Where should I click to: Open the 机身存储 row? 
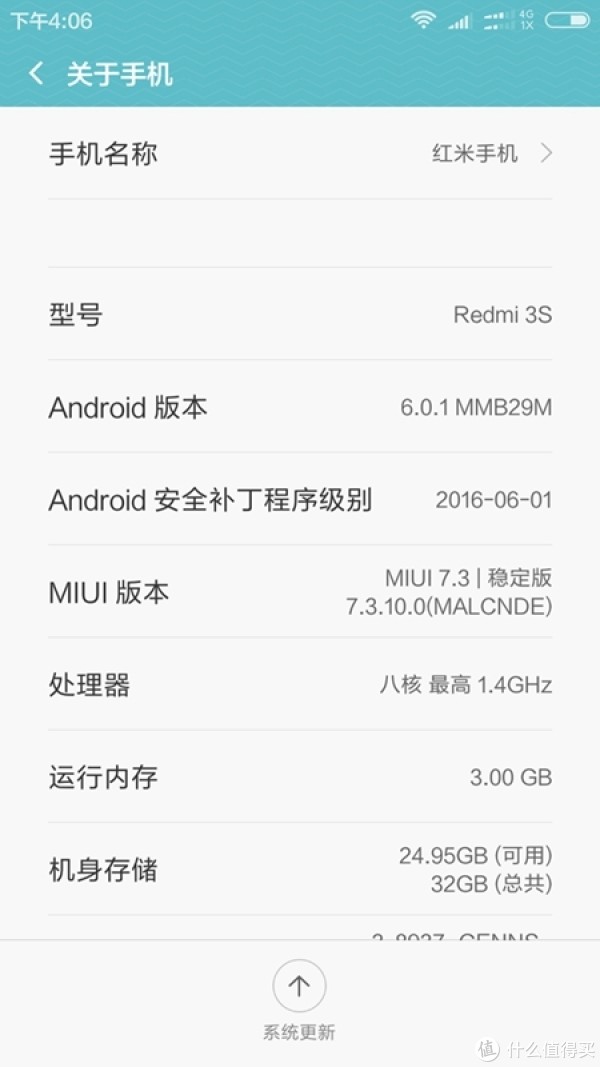[x=300, y=869]
